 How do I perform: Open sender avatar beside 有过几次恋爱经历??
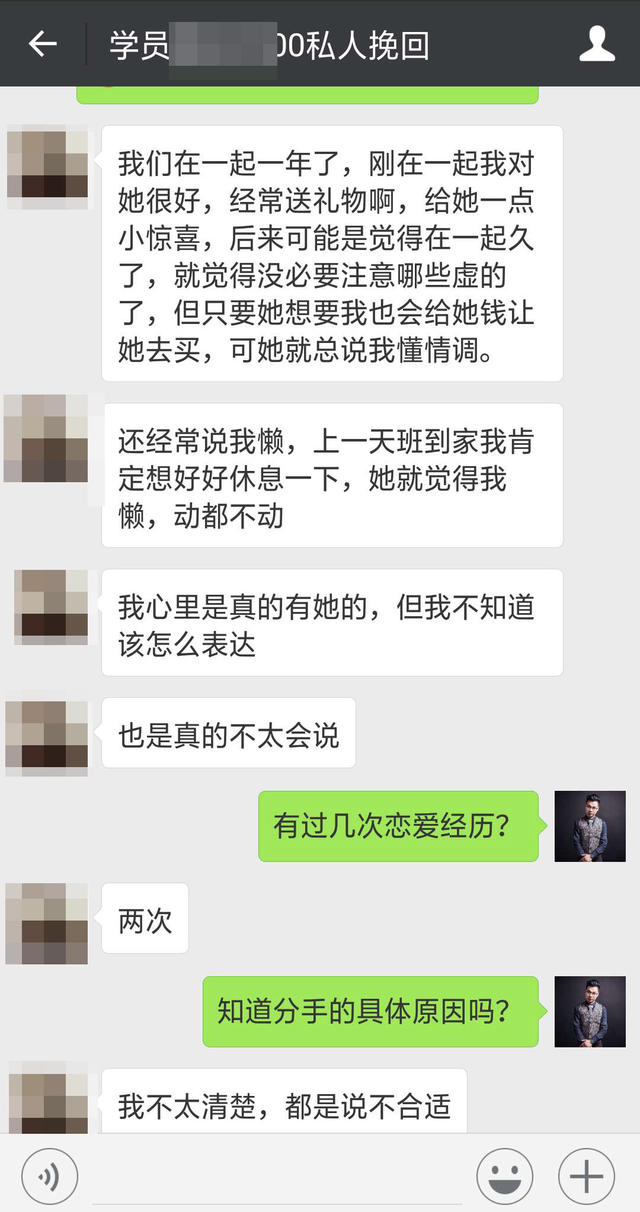click(589, 826)
